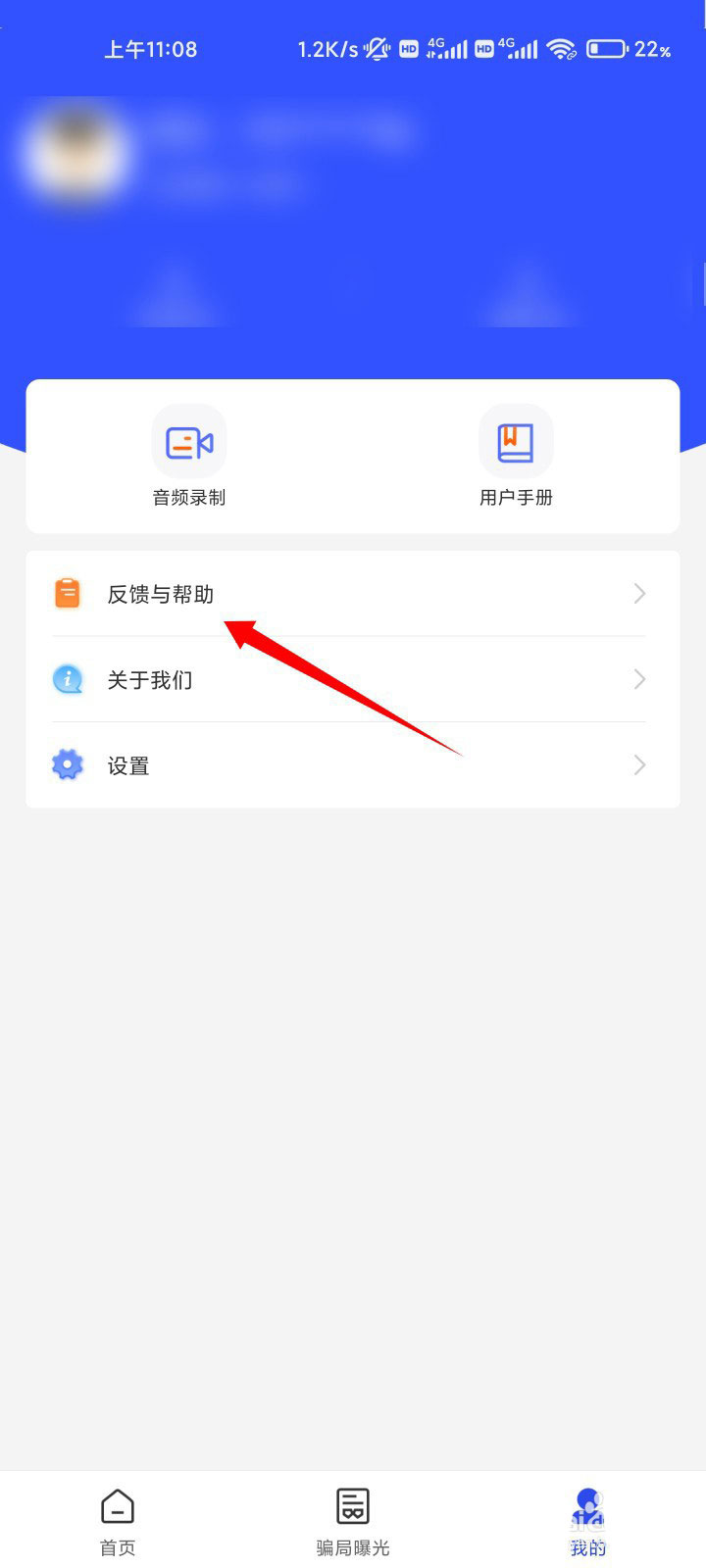The width and height of the screenshot is (706, 1568).
Task: Open the 音频录制 audio recording icon
Action: [188, 442]
